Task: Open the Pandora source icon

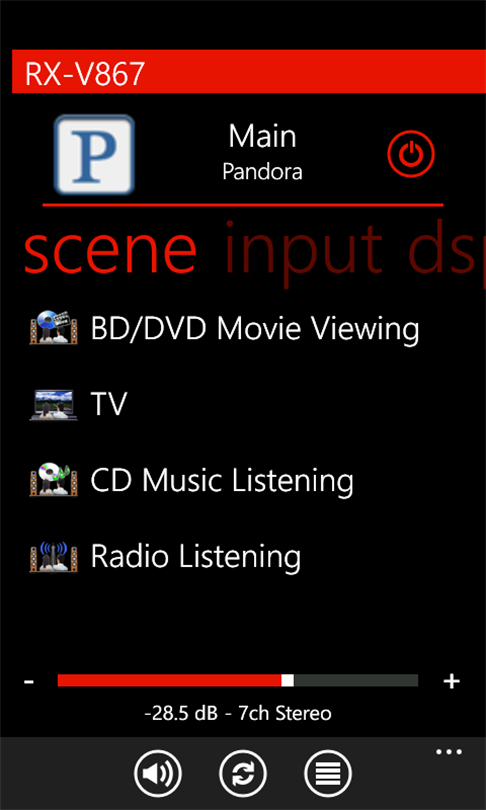Action: point(95,154)
